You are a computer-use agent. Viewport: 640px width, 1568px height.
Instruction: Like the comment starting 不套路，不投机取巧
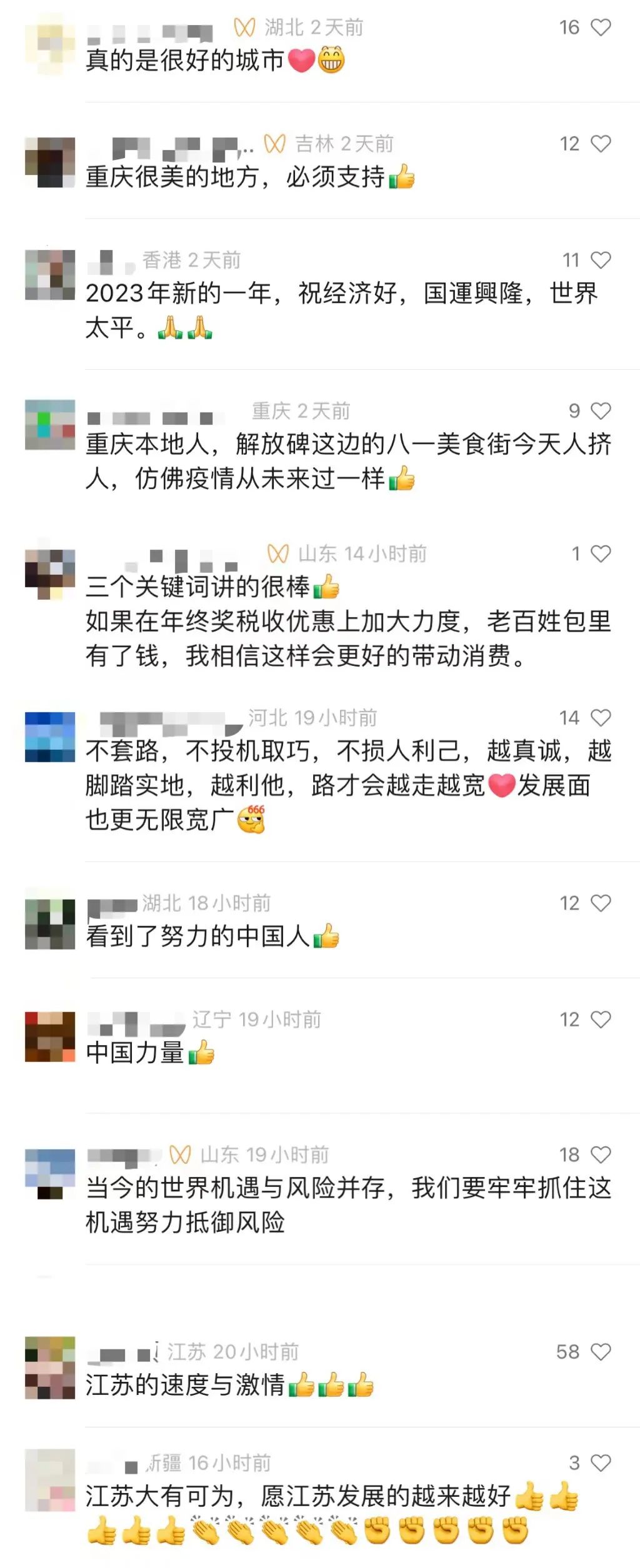point(601,718)
